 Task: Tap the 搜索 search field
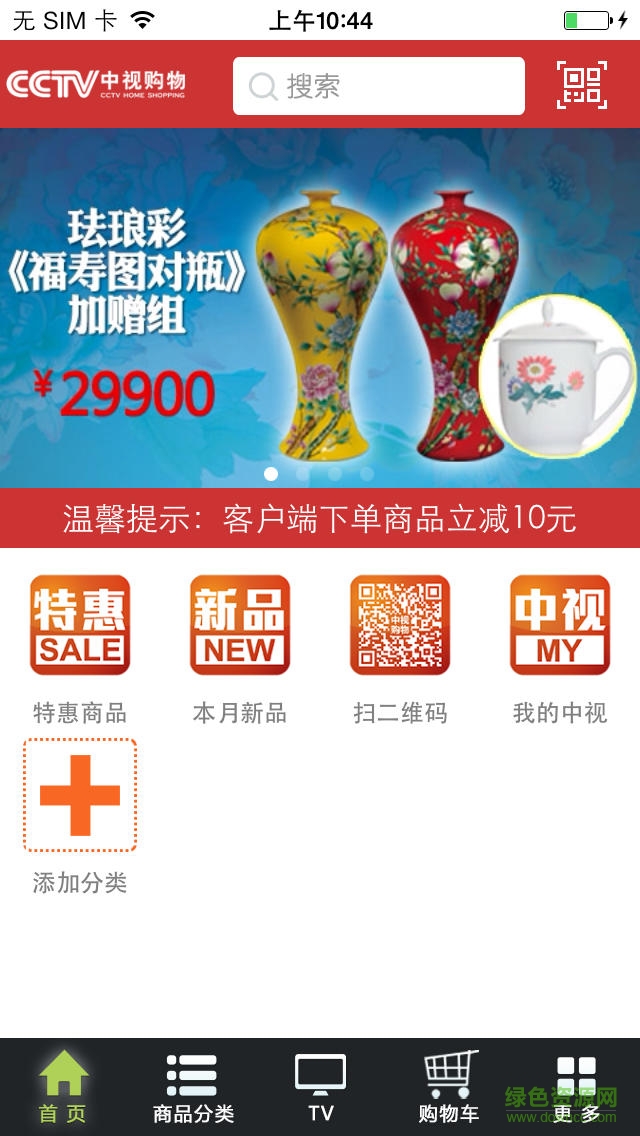pos(378,86)
